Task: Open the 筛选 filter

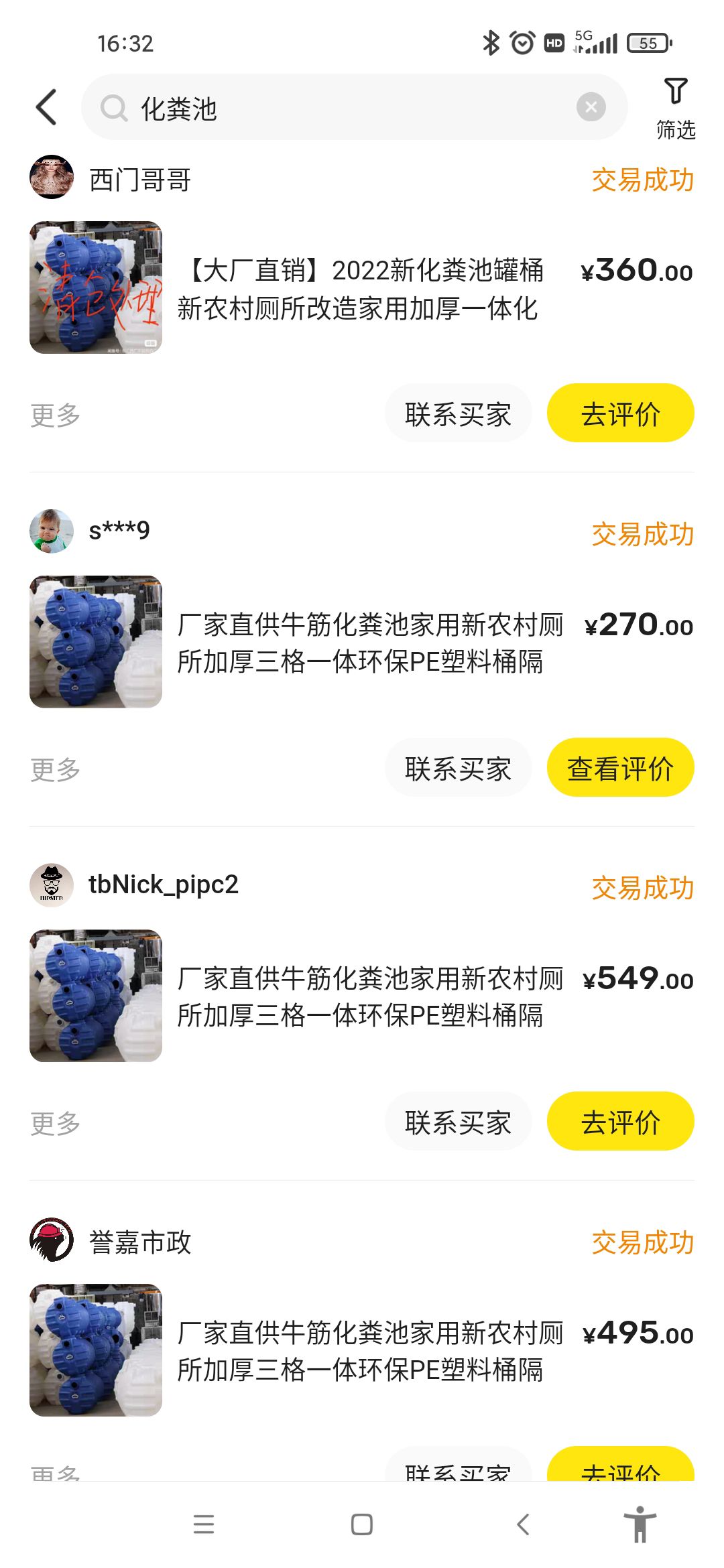Action: 675,108
